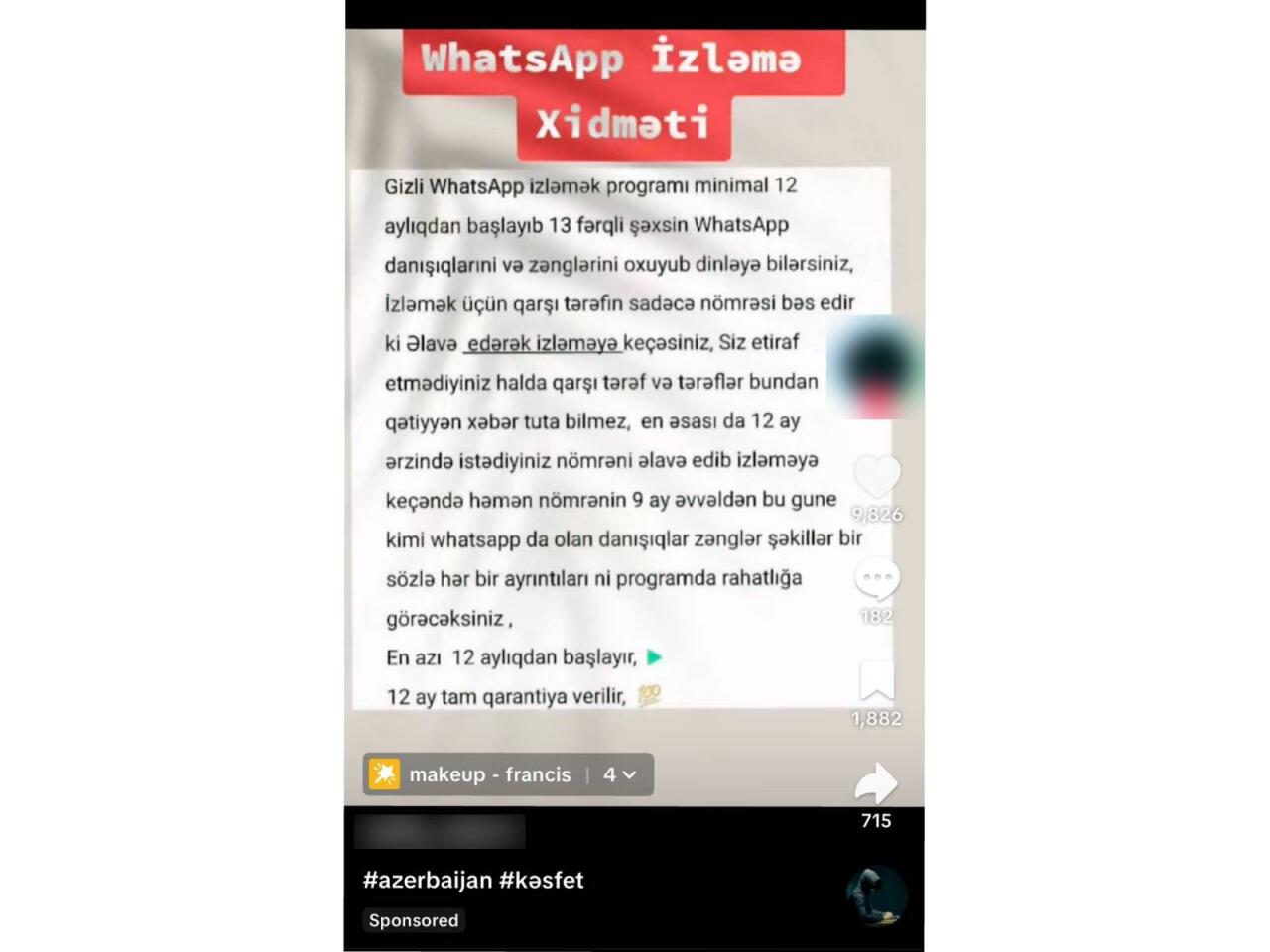Open the sound disc at the bottom

coord(877,895)
